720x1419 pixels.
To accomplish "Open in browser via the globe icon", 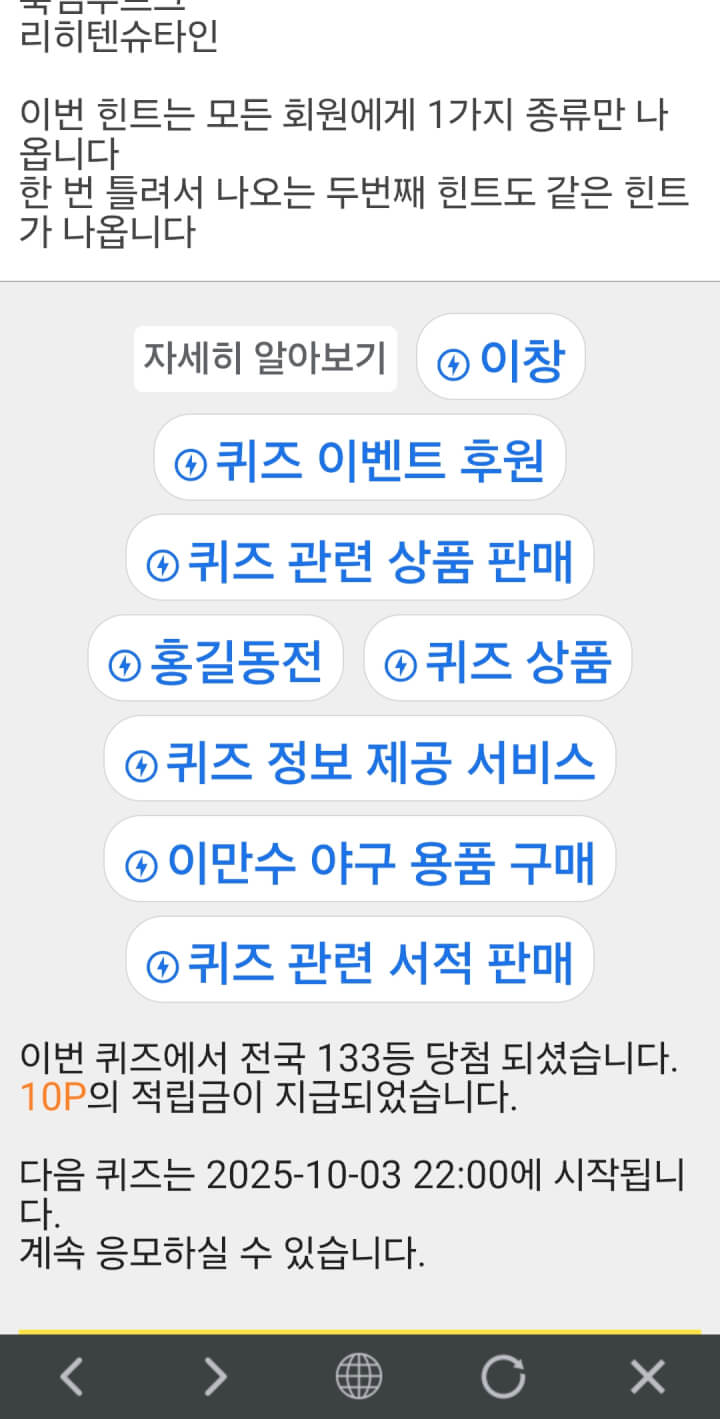I will click(x=359, y=1377).
